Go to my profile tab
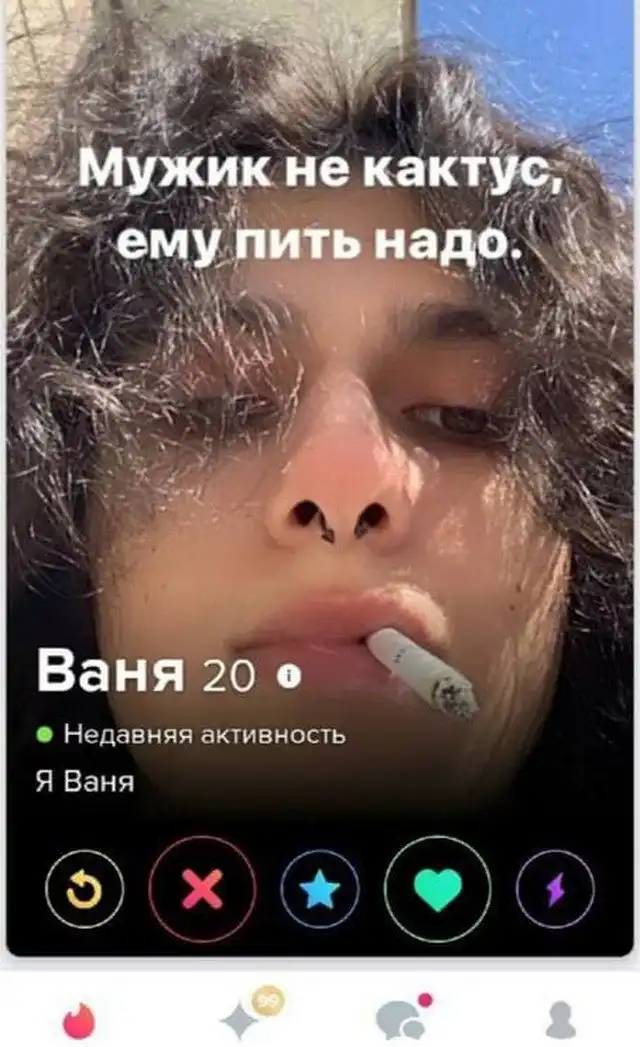 click(x=559, y=1020)
